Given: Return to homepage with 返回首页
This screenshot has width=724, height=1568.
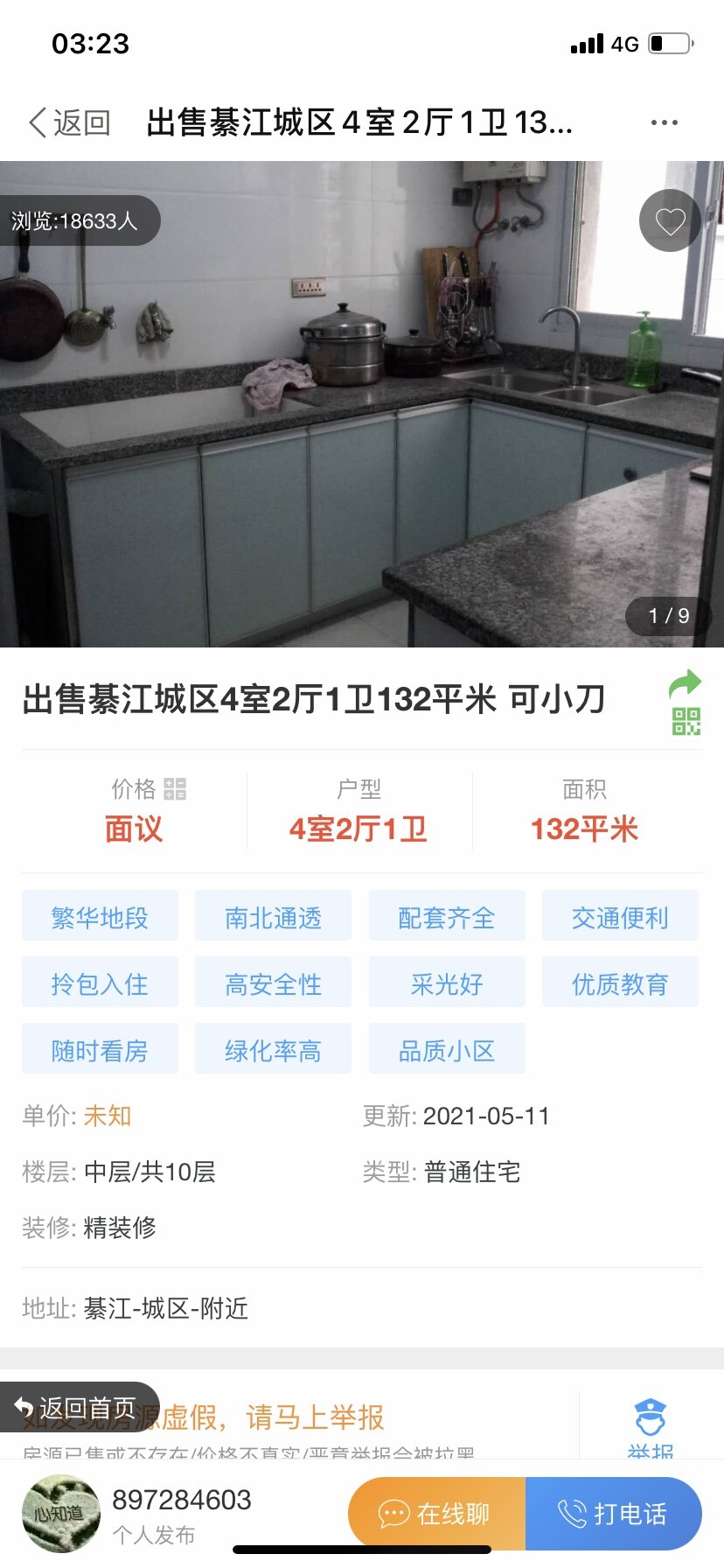Looking at the screenshot, I should (77, 1408).
